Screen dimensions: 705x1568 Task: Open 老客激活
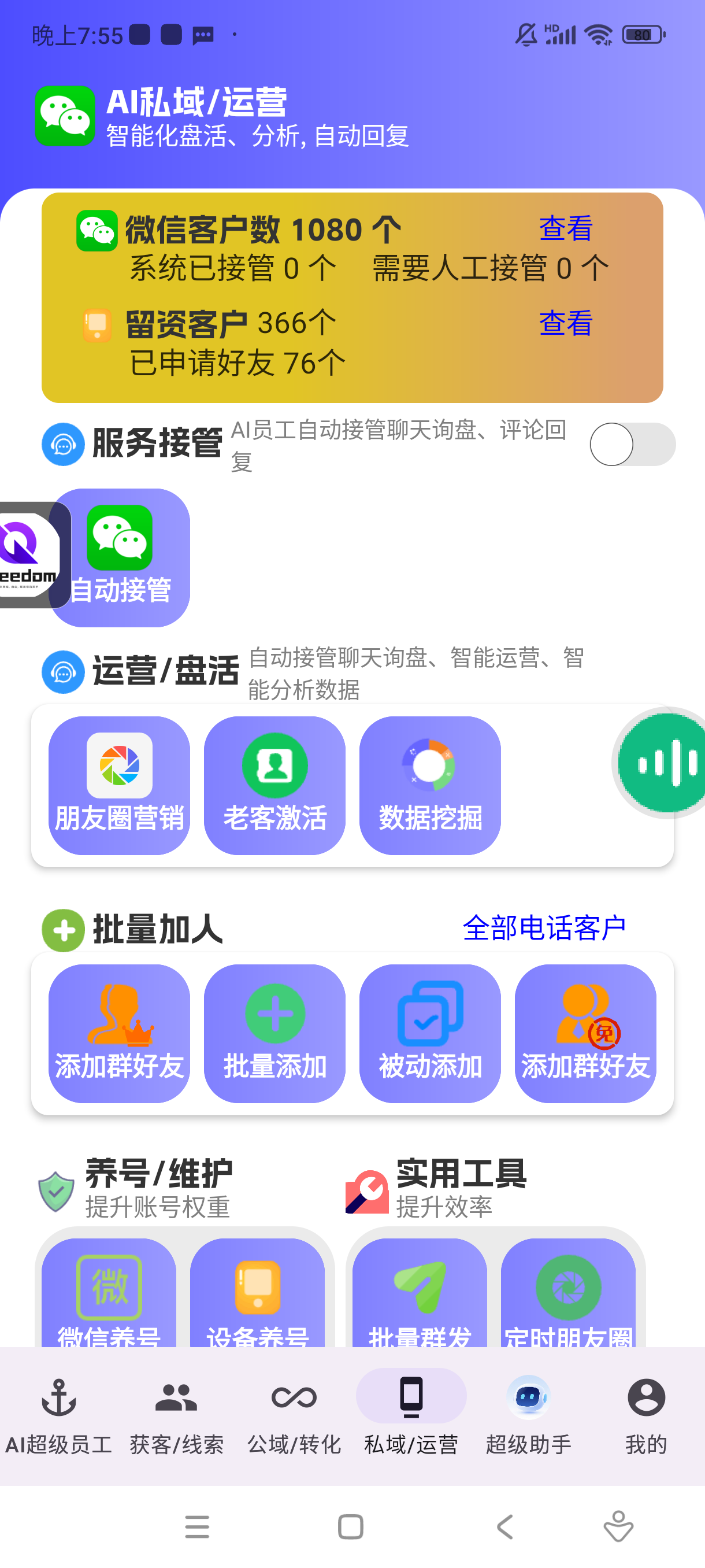tap(275, 785)
